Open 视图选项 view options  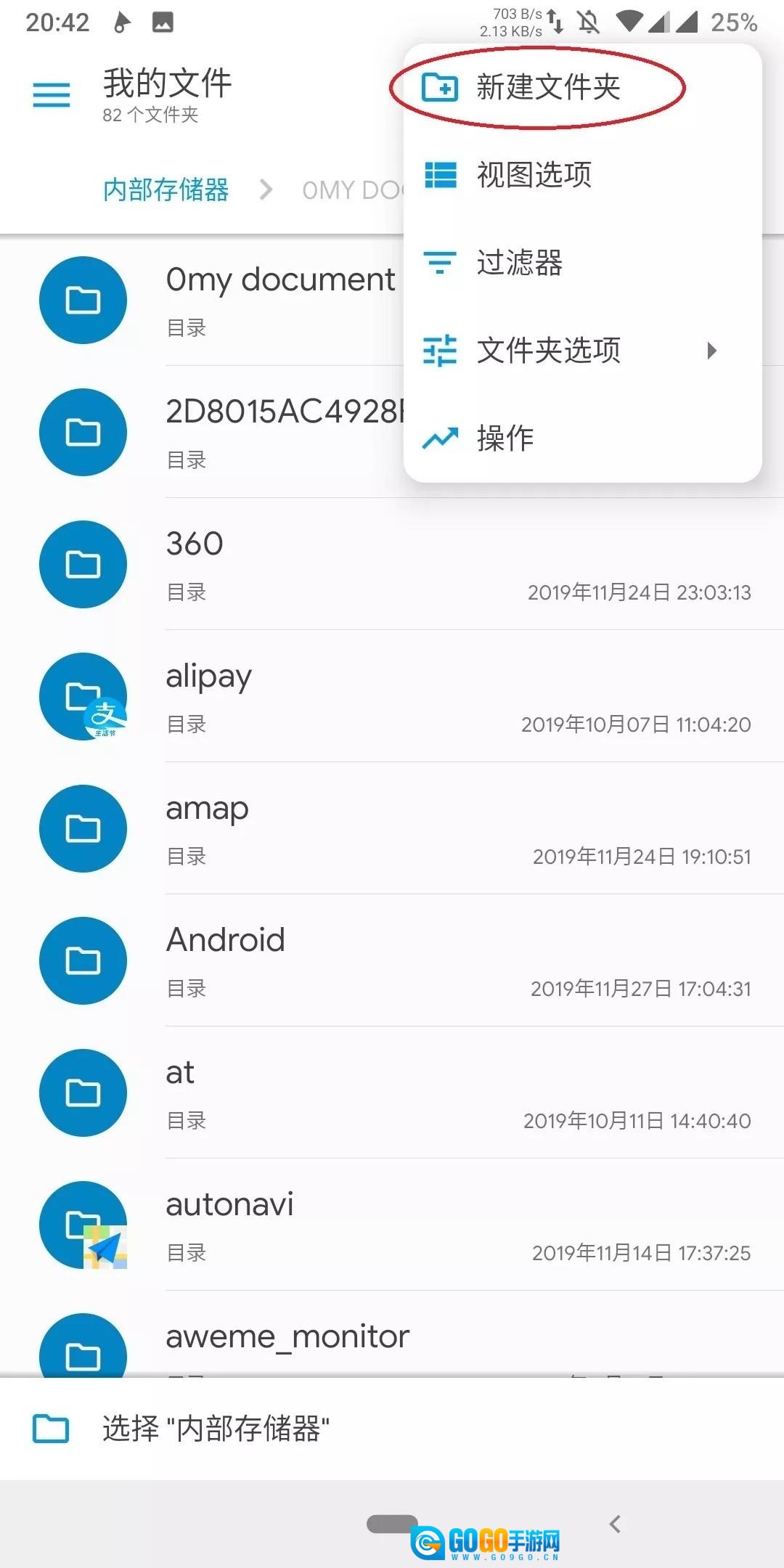click(x=534, y=175)
